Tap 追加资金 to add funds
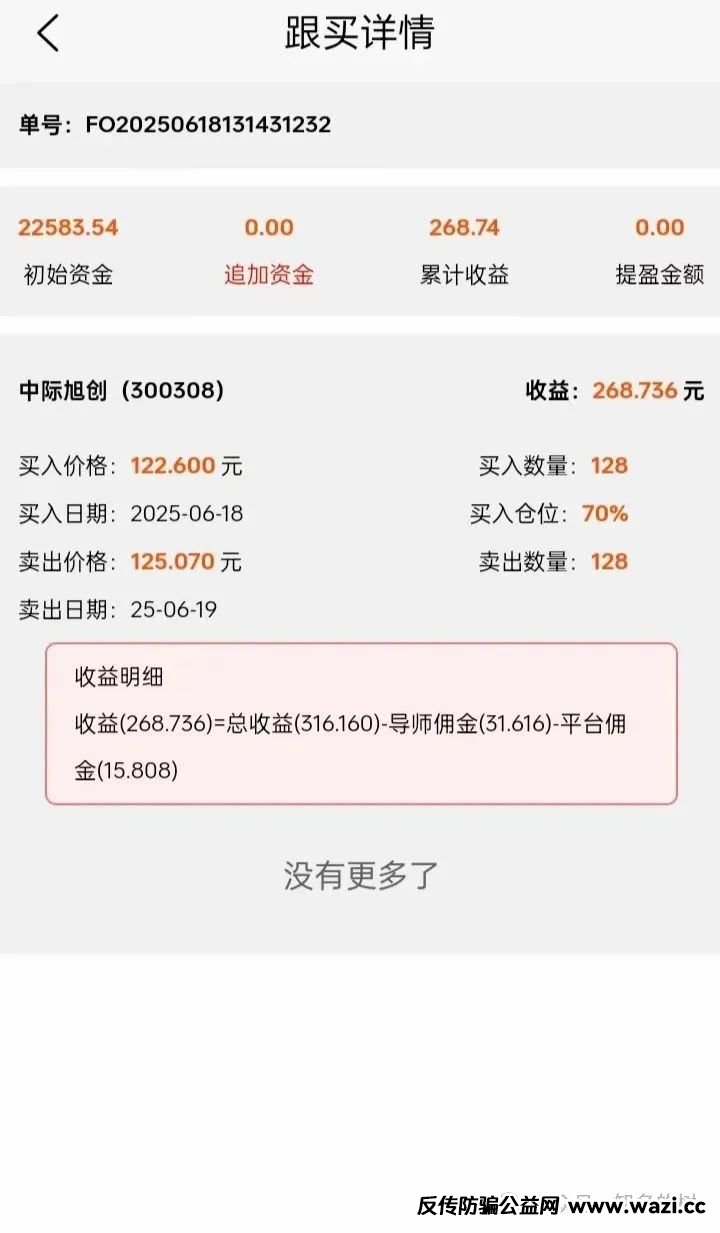This screenshot has width=720, height=1233. [269, 275]
